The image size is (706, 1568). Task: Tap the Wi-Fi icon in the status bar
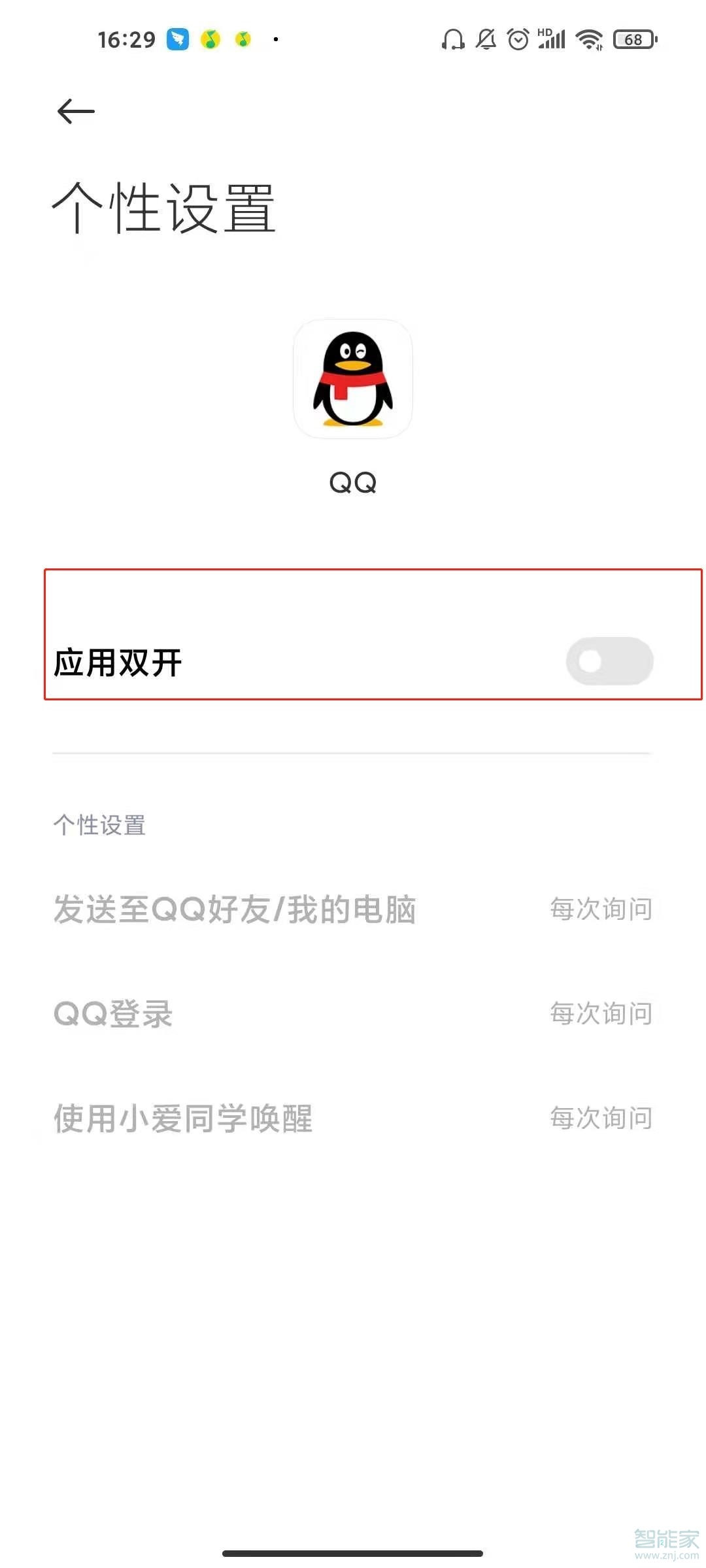point(587,39)
